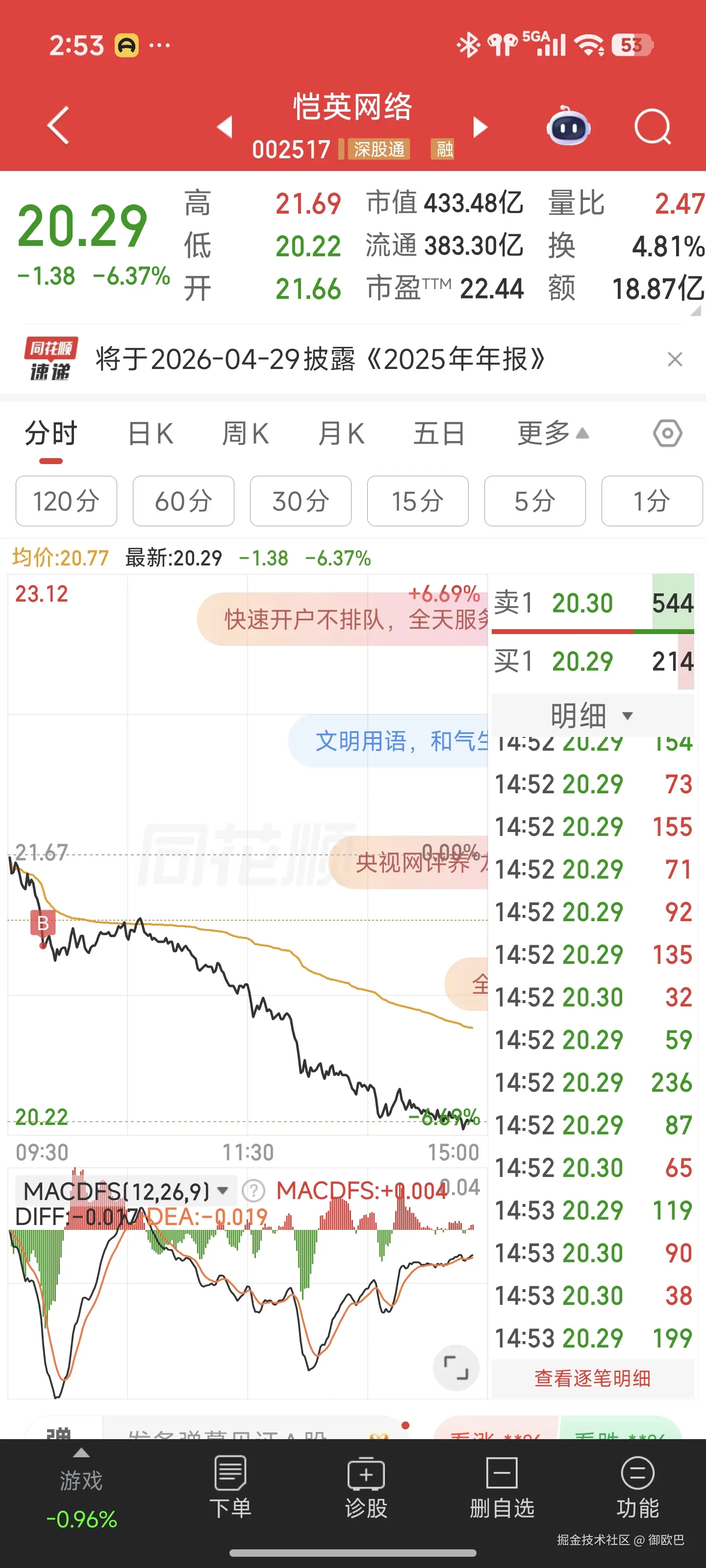Image resolution: width=706 pixels, height=1568 pixels.
Task: Dismiss the 2025年年报 news banner
Action: 676,359
